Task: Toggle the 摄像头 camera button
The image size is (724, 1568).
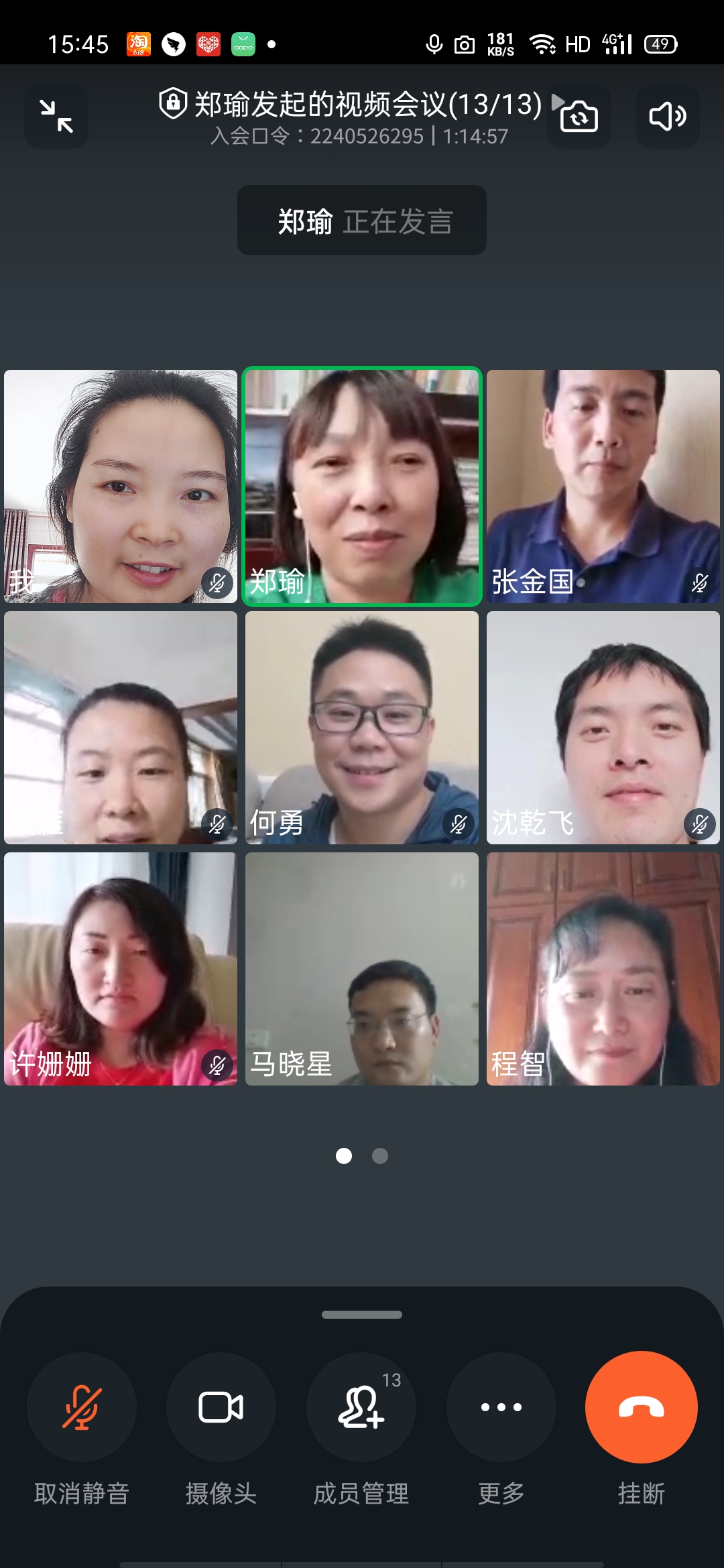Action: 221,1407
